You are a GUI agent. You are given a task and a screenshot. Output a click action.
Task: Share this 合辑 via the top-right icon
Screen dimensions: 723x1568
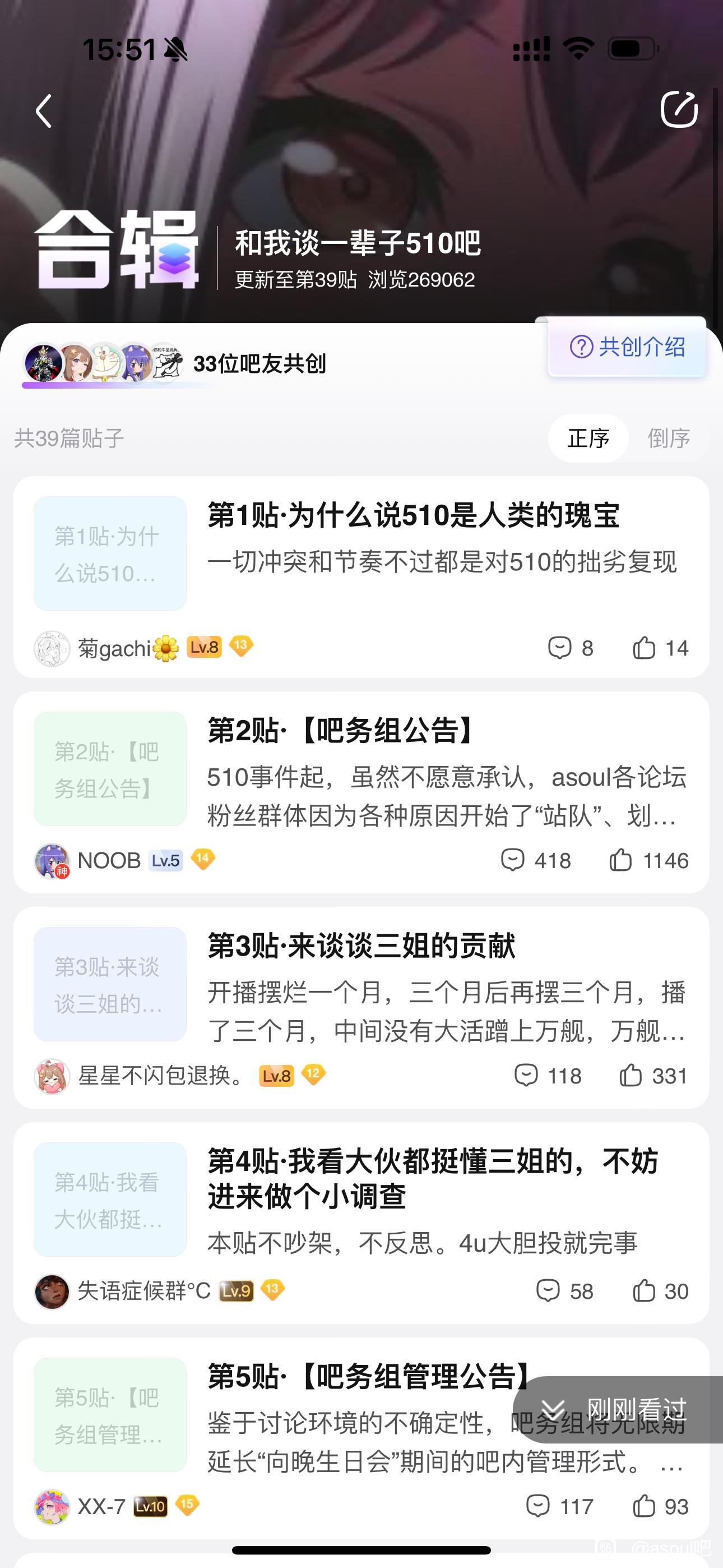(x=679, y=109)
